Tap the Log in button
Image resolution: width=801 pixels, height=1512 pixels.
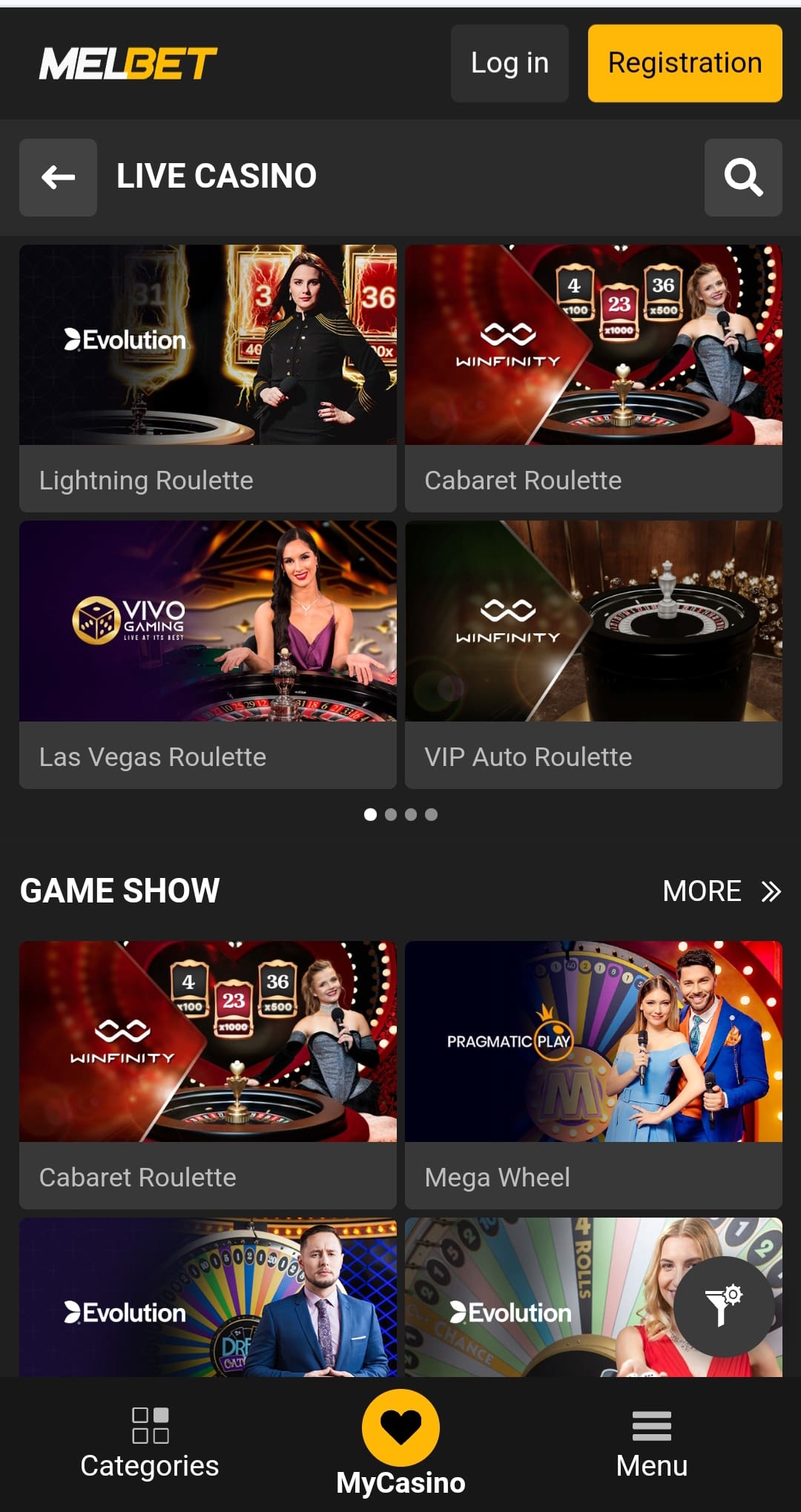coord(510,64)
